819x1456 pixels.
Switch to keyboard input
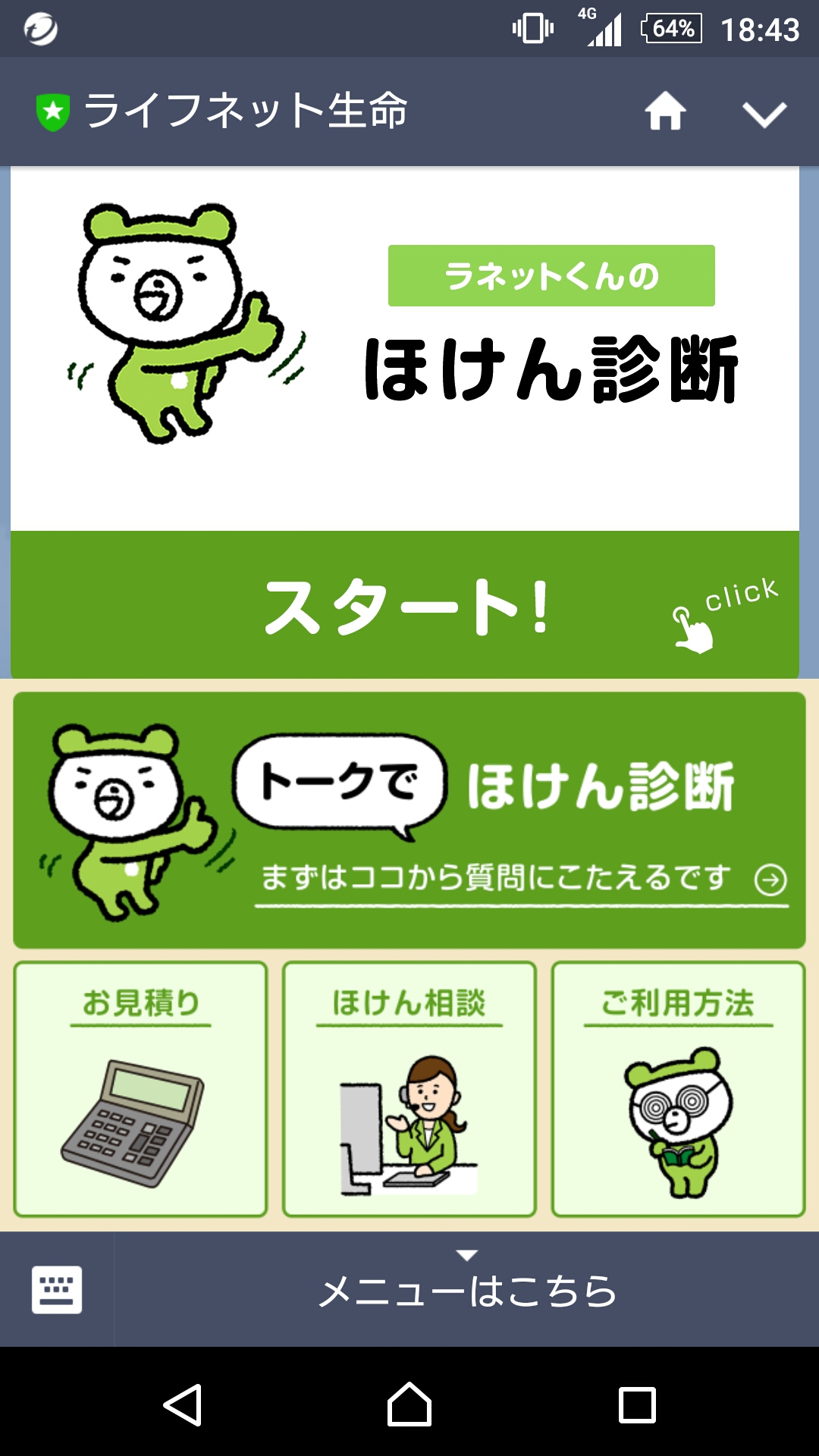click(57, 1289)
